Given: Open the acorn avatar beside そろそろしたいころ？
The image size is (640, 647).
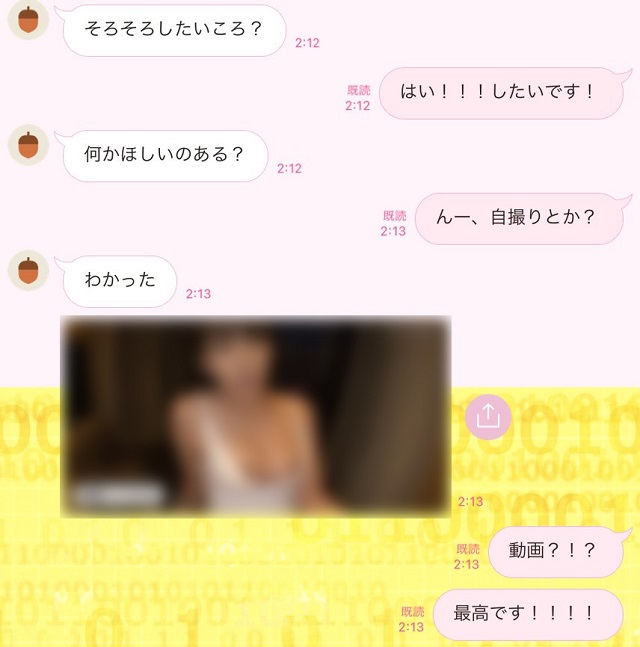Looking at the screenshot, I should pos(29,21).
